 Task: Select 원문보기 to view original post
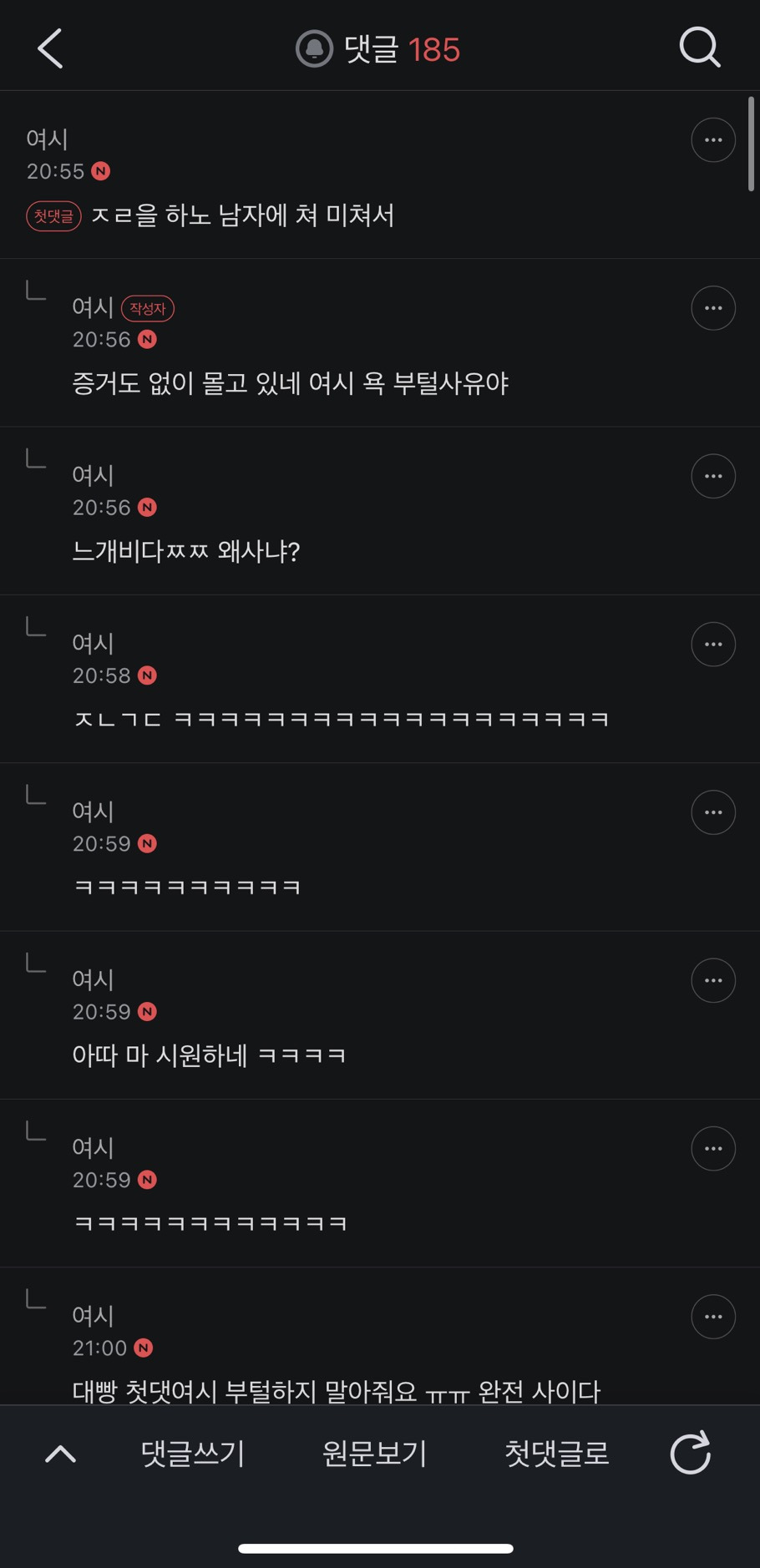click(x=374, y=1454)
